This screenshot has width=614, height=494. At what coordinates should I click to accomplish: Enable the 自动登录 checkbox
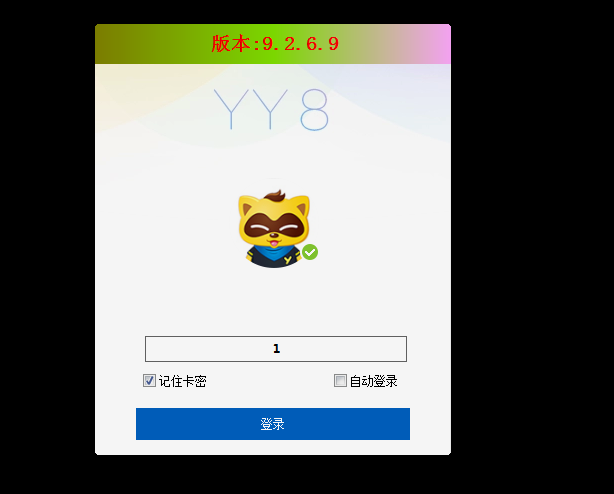[x=340, y=381]
